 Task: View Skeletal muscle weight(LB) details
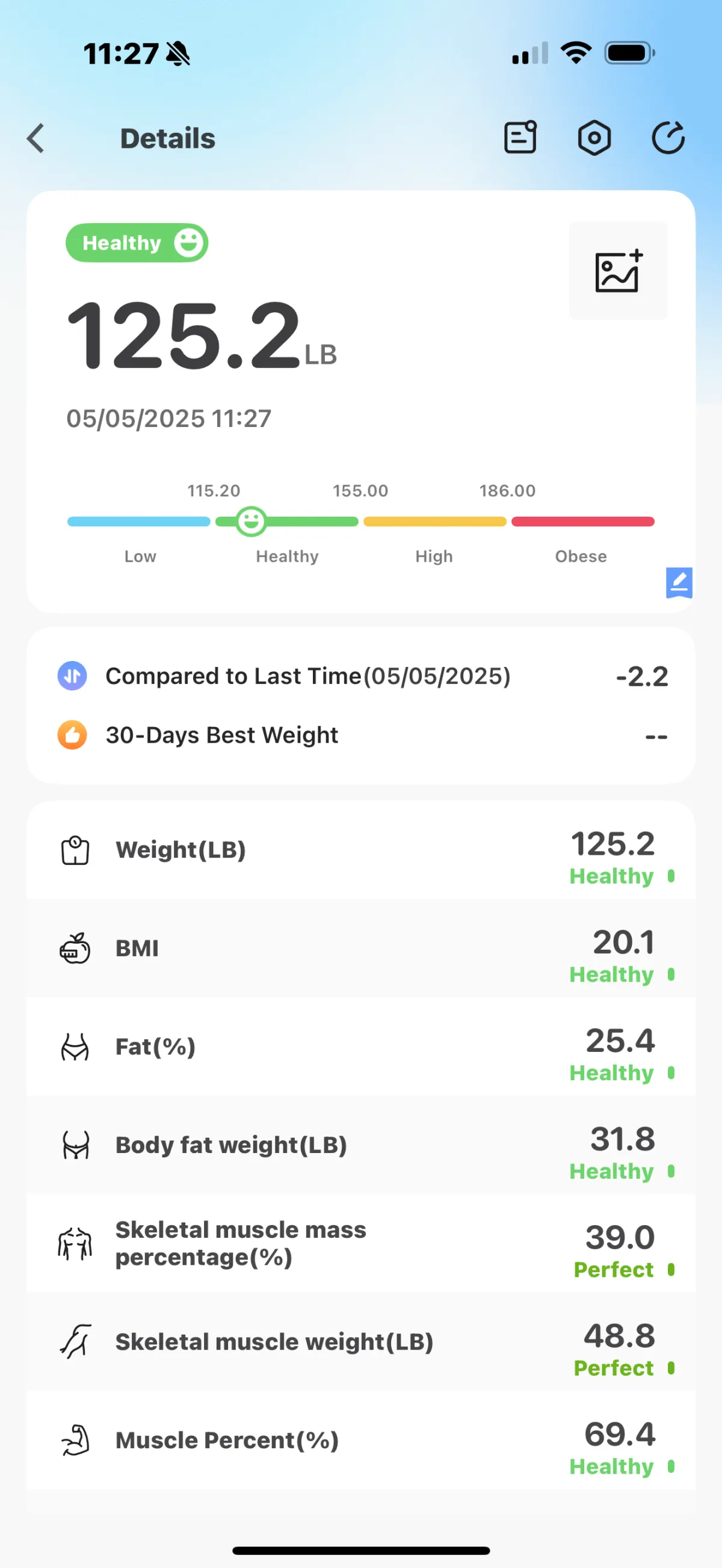pyautogui.click(x=361, y=1342)
